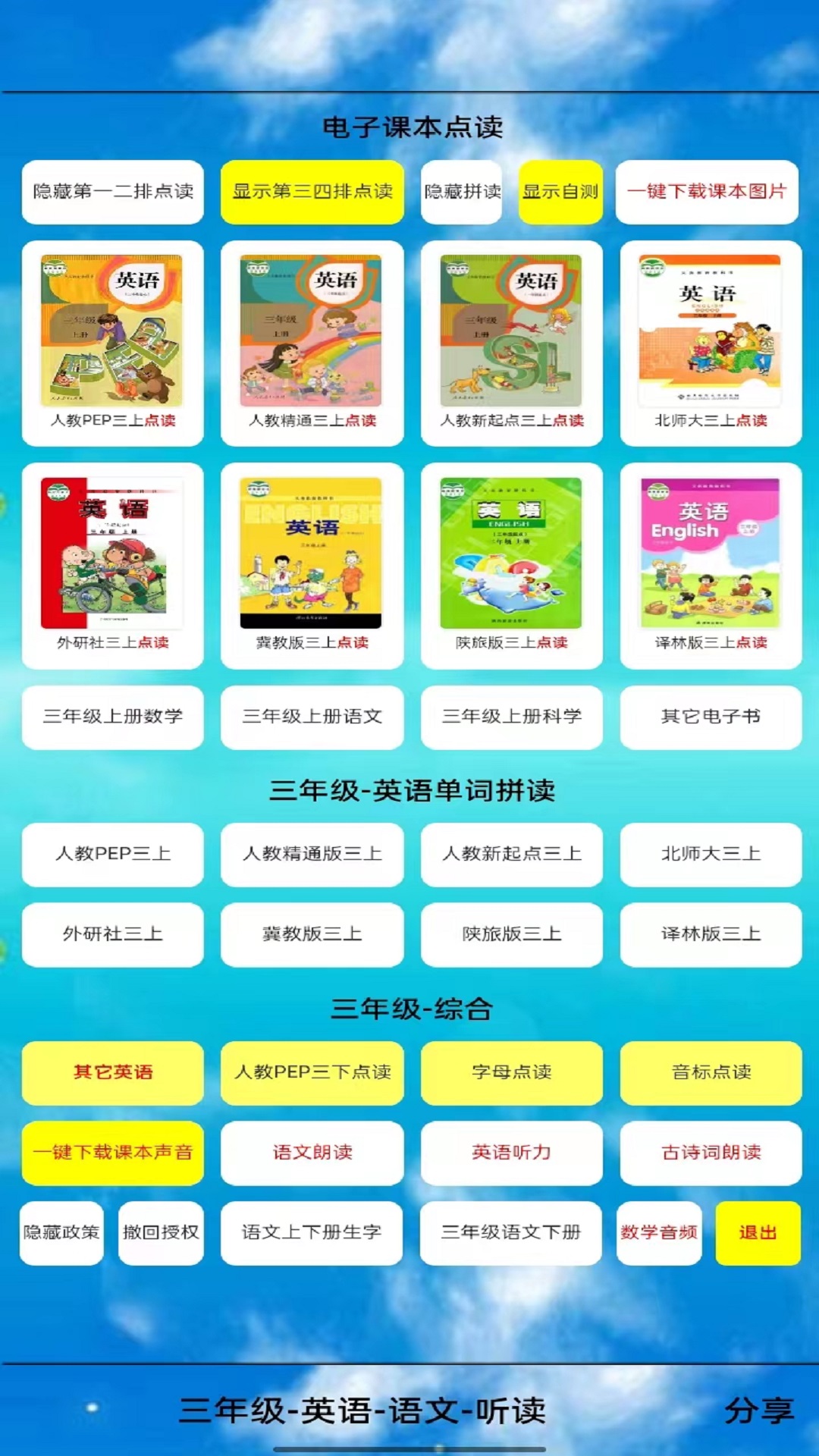Select 人教精通版三上 word spelling
Screen dimensions: 819x1456
pos(312,854)
